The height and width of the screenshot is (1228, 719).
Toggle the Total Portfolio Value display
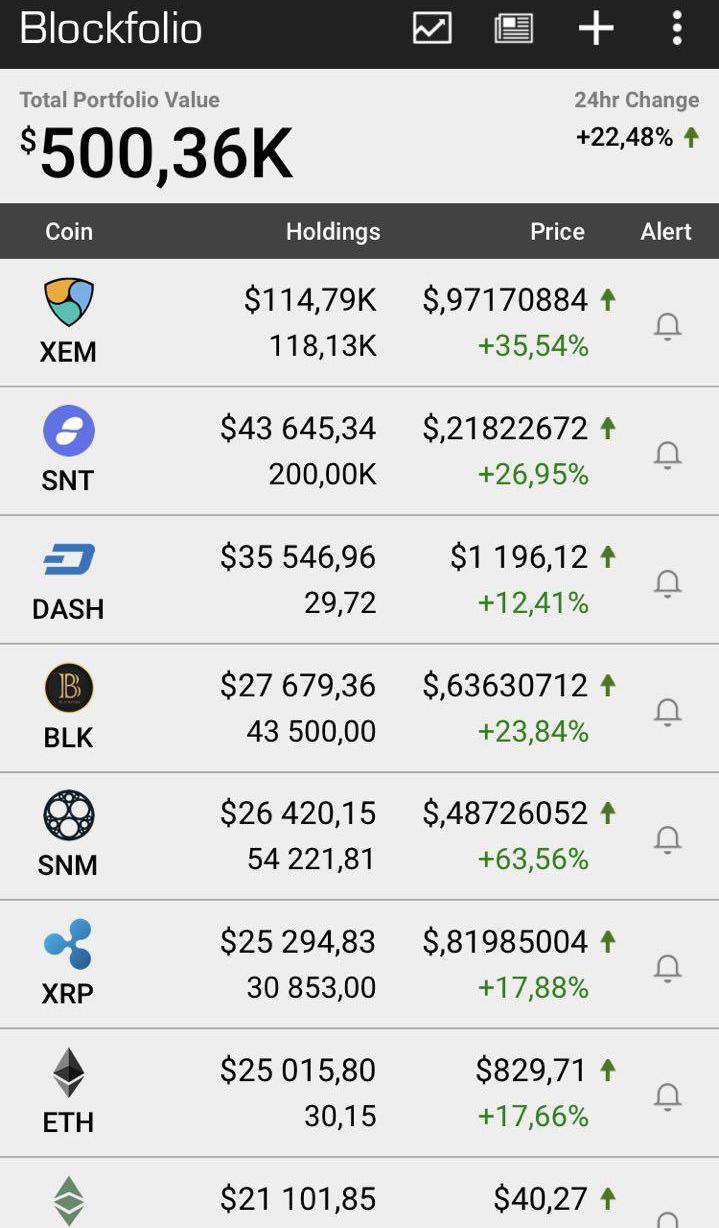pyautogui.click(x=157, y=137)
